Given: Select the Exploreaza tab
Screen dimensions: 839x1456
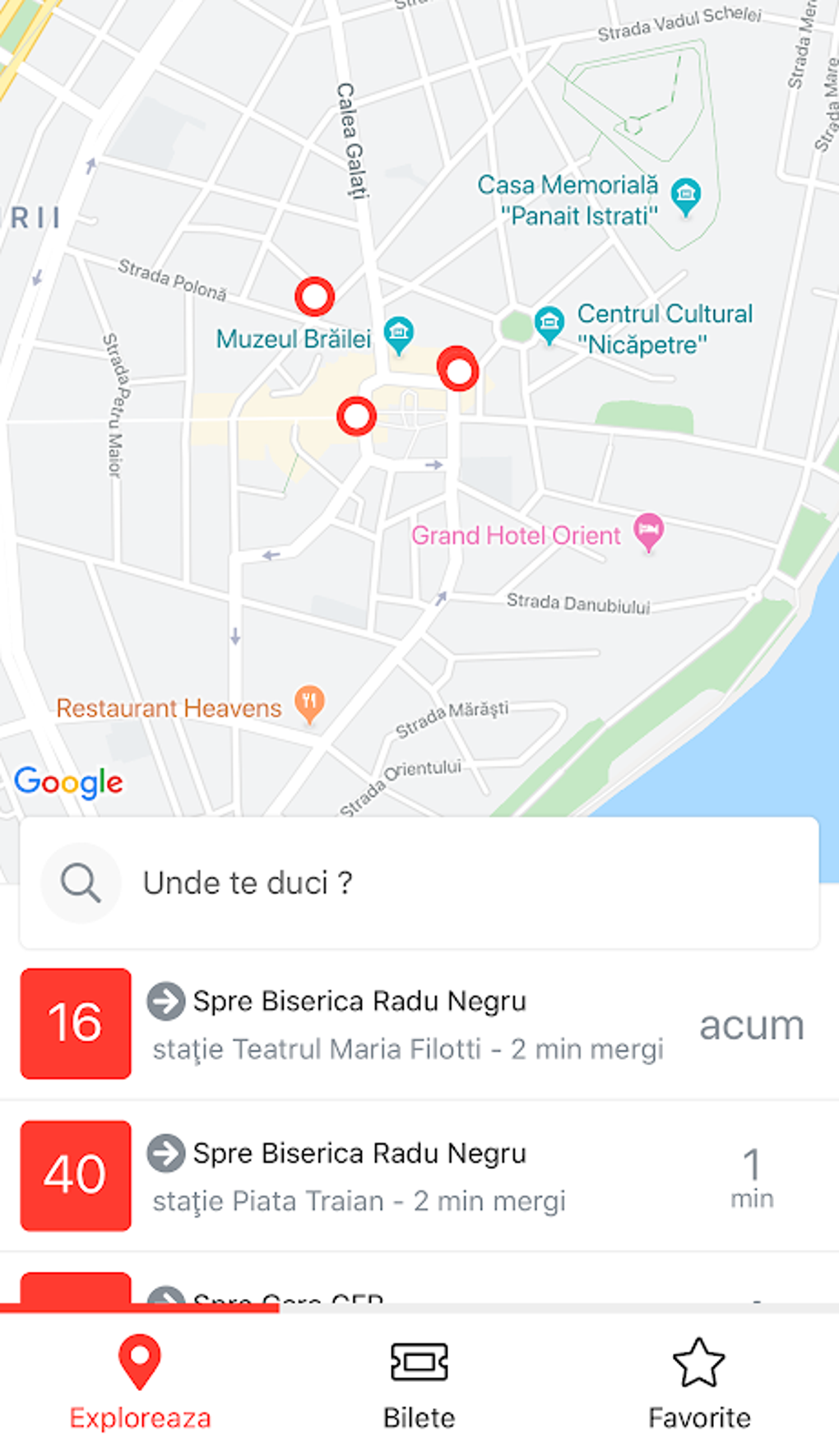Looking at the screenshot, I should [140, 1384].
